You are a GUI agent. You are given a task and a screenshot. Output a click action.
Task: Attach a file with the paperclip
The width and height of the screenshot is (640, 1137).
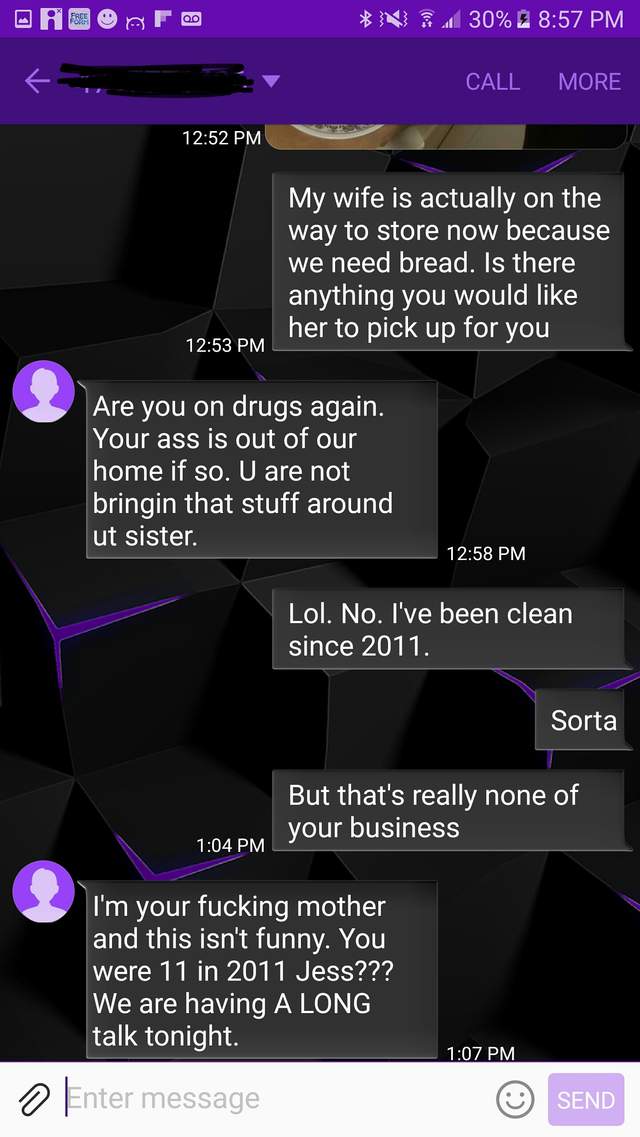(33, 1099)
